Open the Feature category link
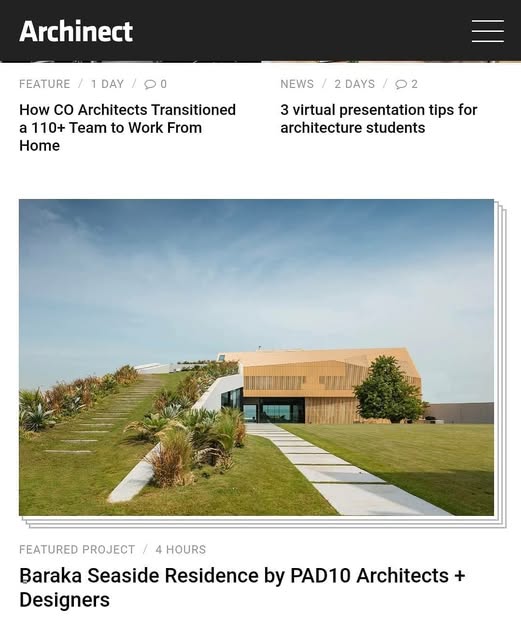The width and height of the screenshot is (521, 640). [x=45, y=84]
